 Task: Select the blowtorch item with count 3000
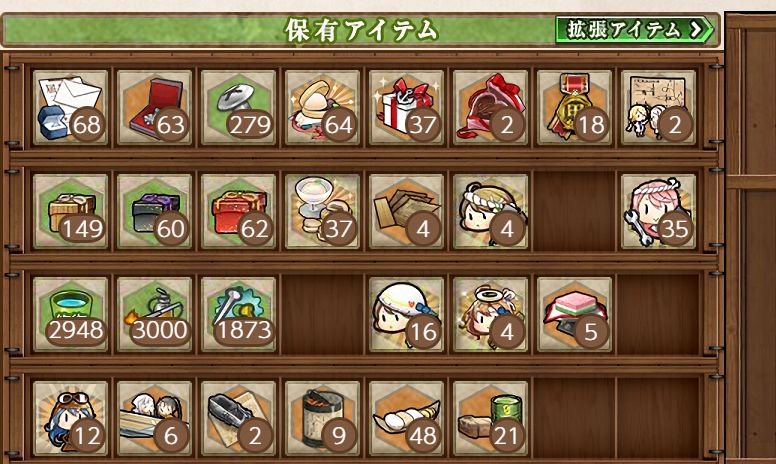pyautogui.click(x=154, y=314)
